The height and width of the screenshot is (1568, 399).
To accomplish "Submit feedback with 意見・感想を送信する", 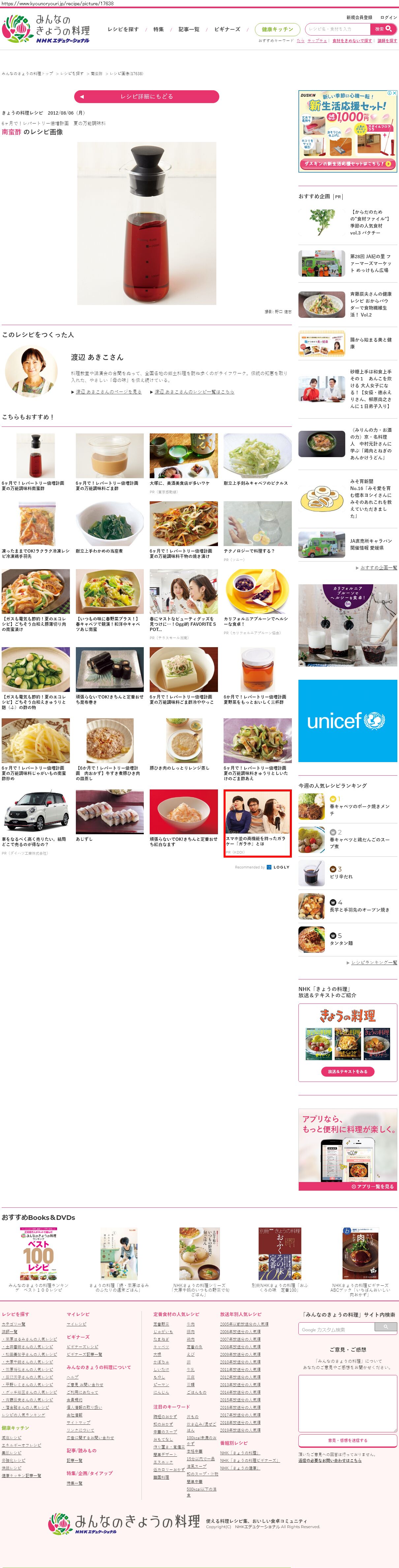I will point(347,1440).
